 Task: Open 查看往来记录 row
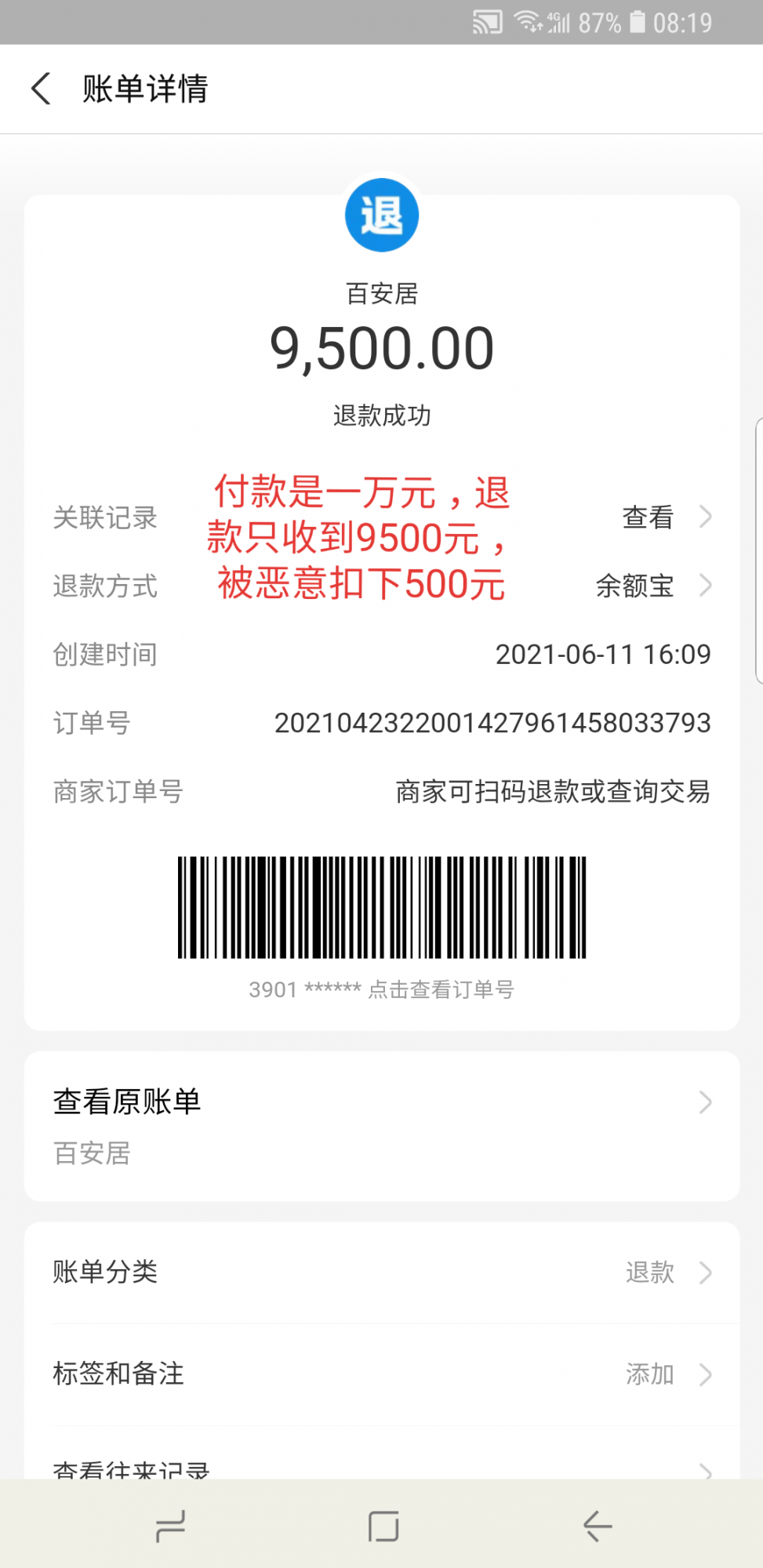[x=381, y=1468]
